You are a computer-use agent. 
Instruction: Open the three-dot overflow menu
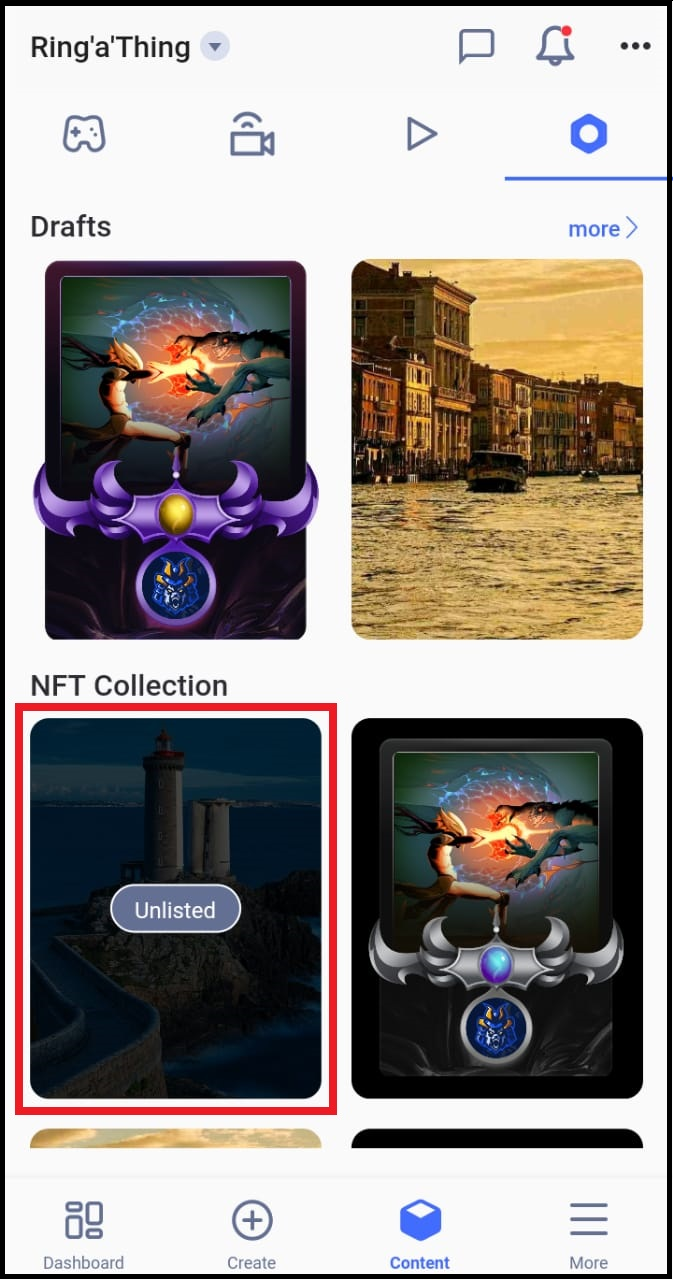tap(635, 46)
